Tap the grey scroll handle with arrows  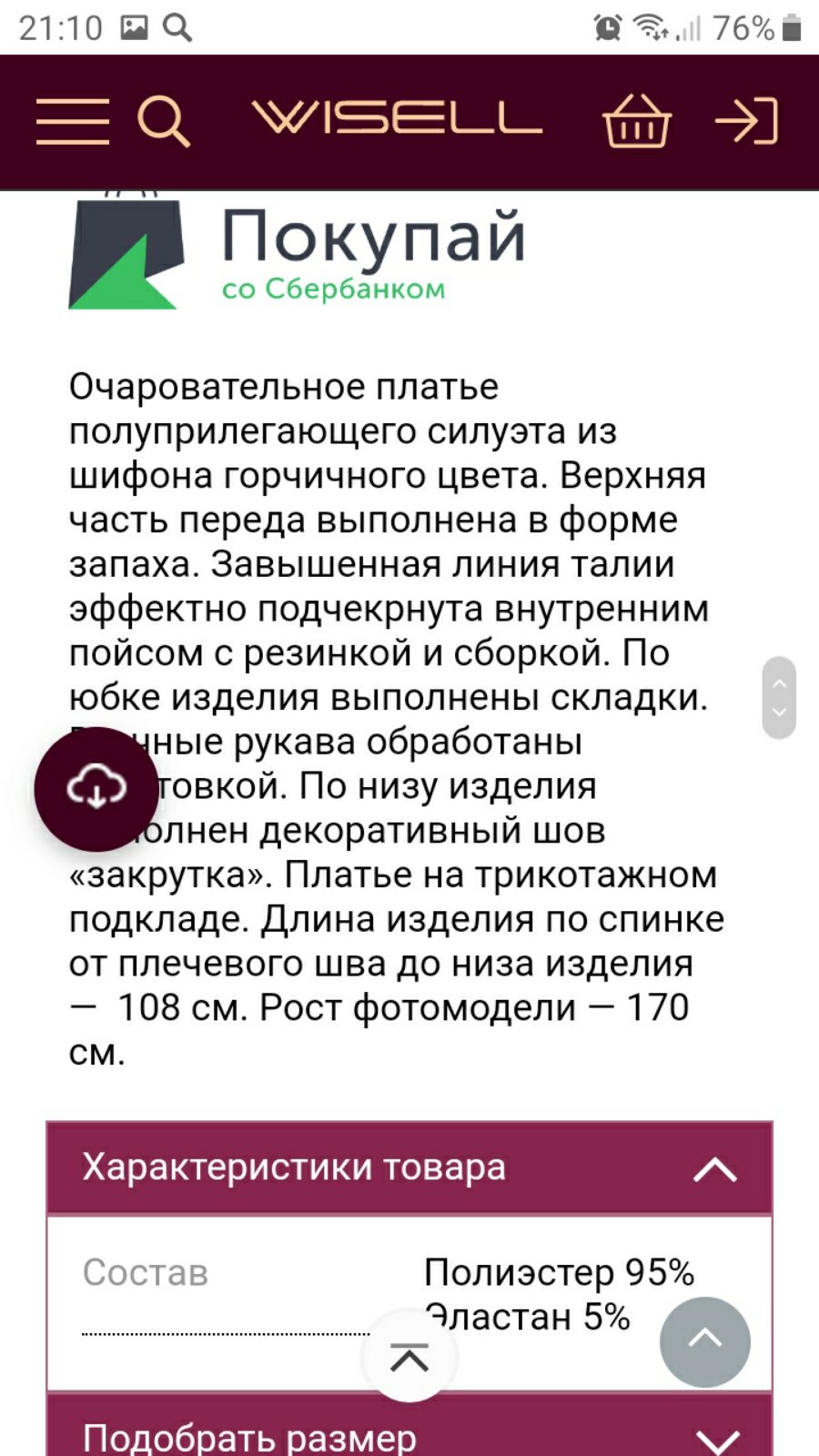pos(779,697)
